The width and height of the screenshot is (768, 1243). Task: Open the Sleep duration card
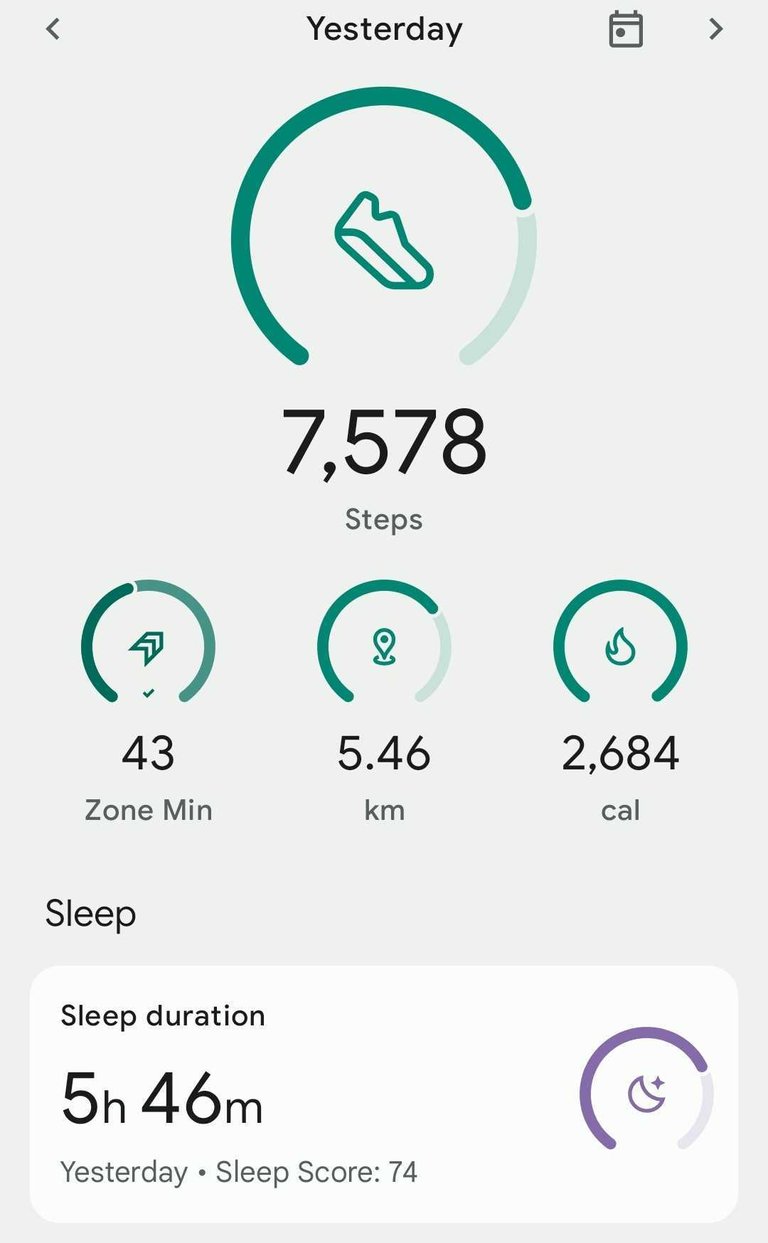[x=384, y=1093]
